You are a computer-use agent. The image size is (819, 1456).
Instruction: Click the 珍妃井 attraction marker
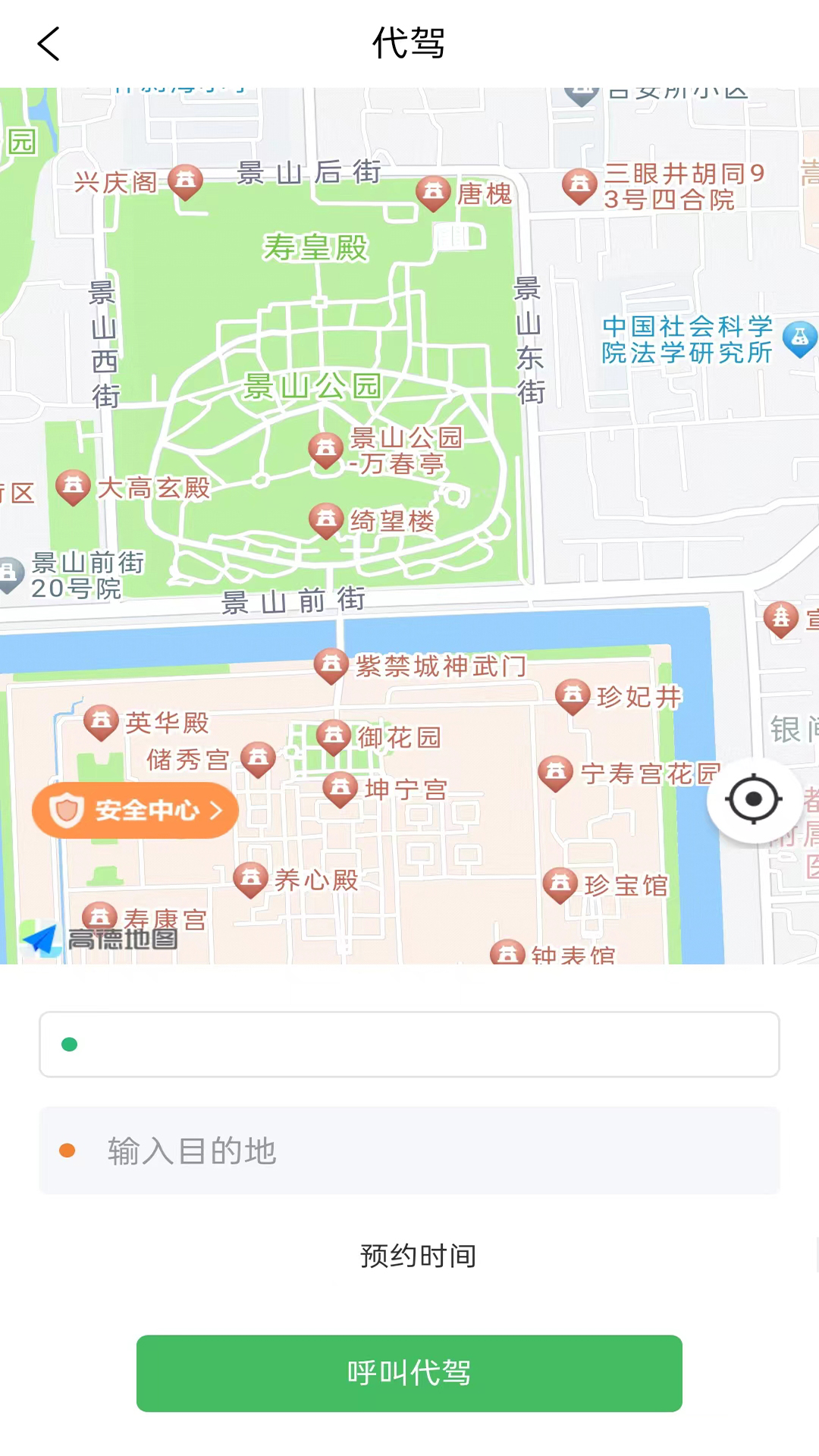[x=573, y=696]
